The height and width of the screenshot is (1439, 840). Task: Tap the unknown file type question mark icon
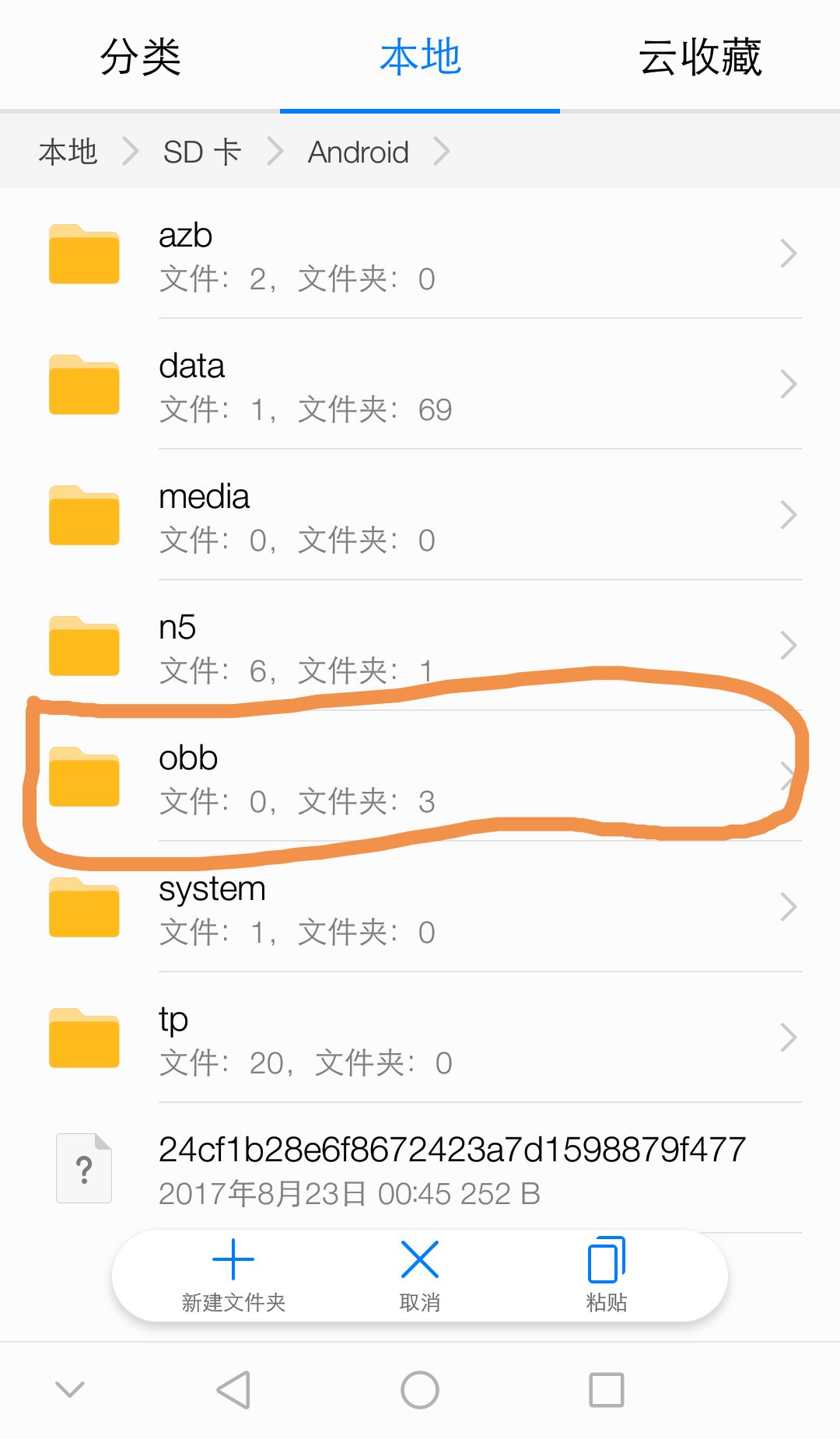[82, 1167]
